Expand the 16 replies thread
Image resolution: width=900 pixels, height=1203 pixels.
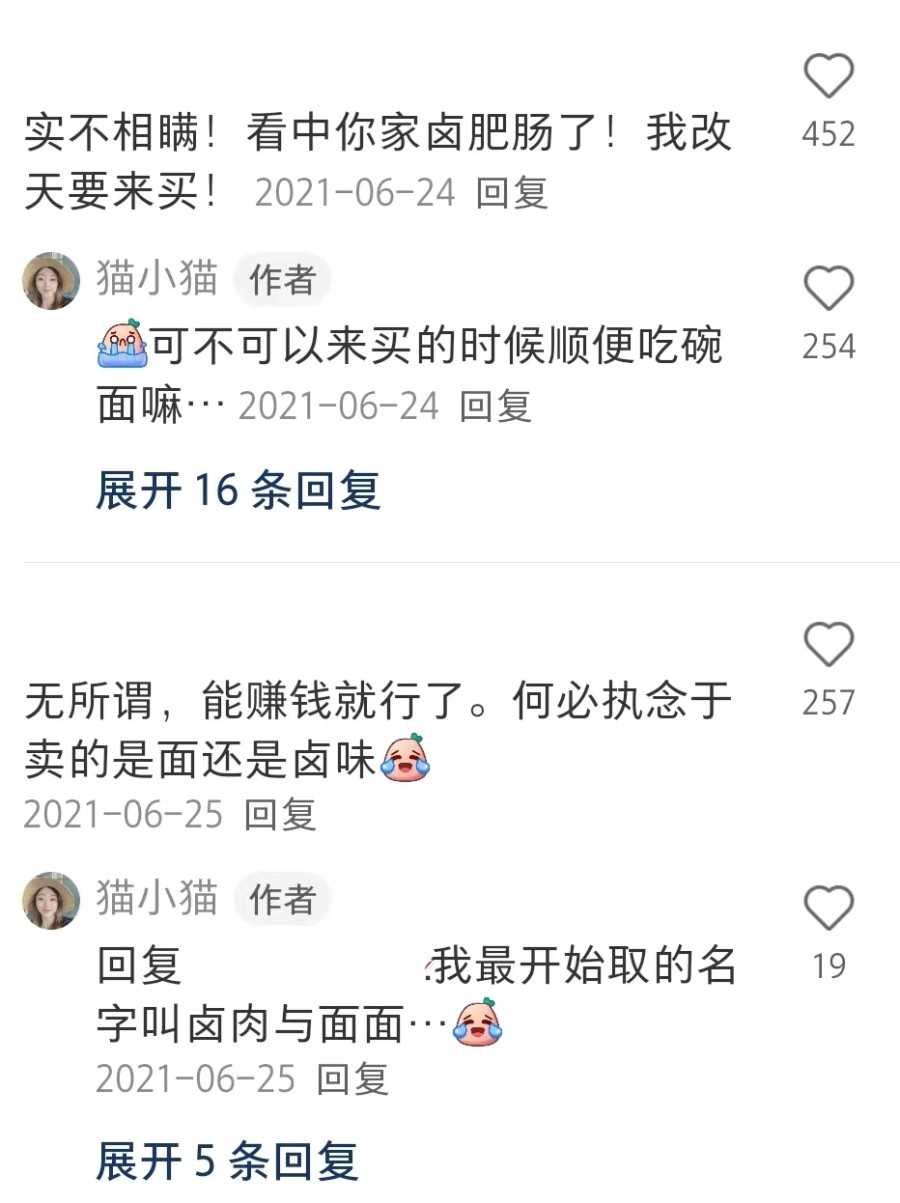click(x=238, y=490)
